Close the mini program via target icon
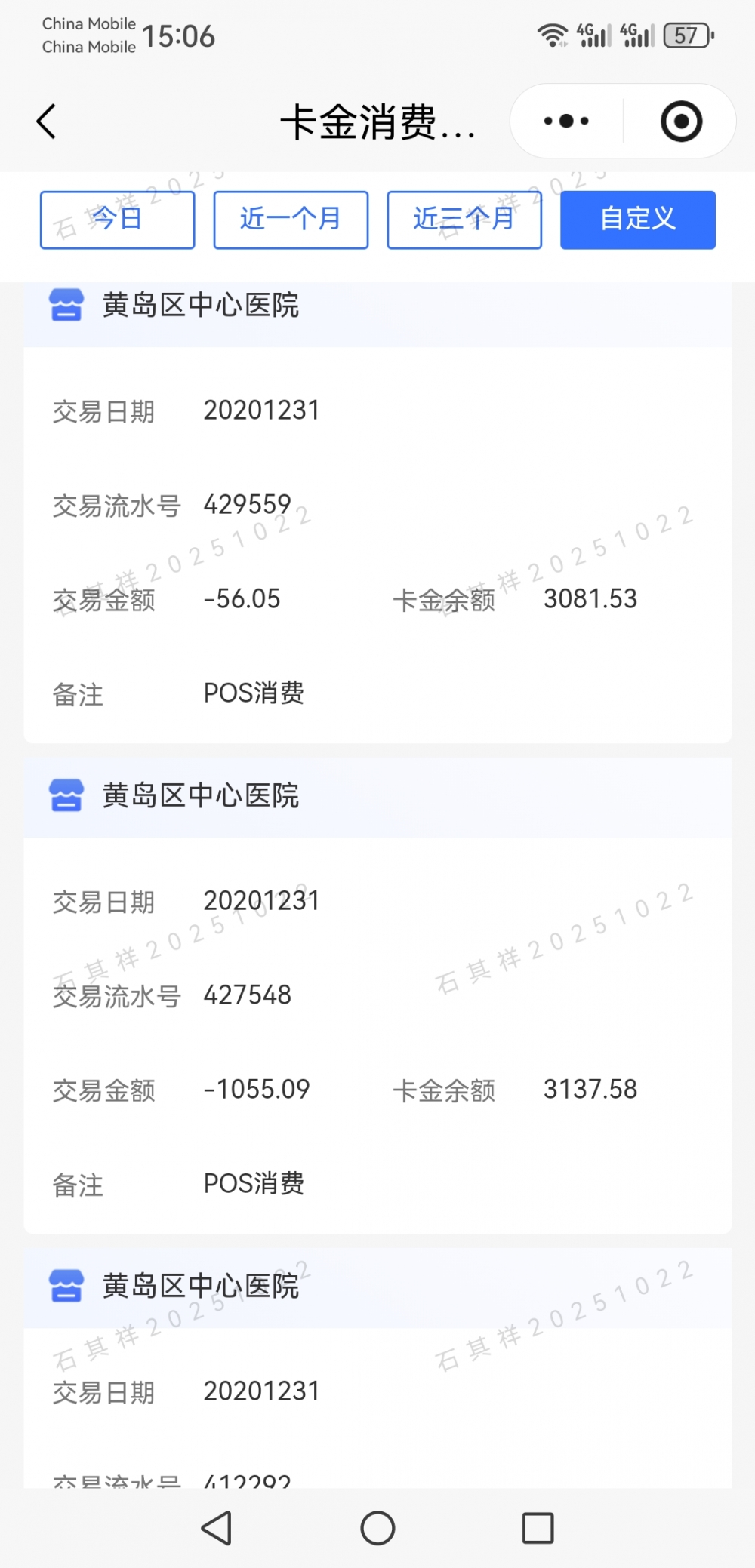Screen dimensions: 755x1568 pos(681,121)
